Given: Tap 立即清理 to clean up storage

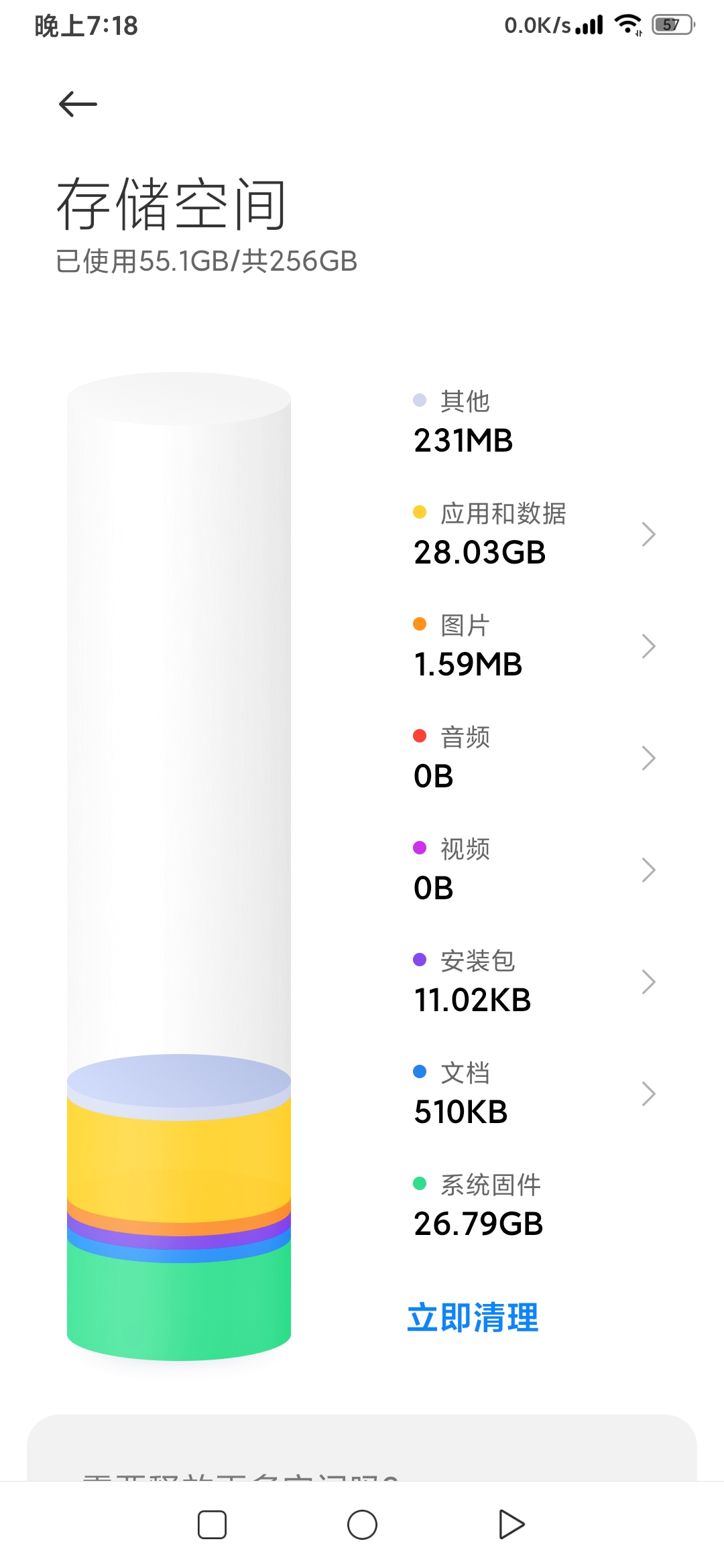Looking at the screenshot, I should tap(473, 1317).
